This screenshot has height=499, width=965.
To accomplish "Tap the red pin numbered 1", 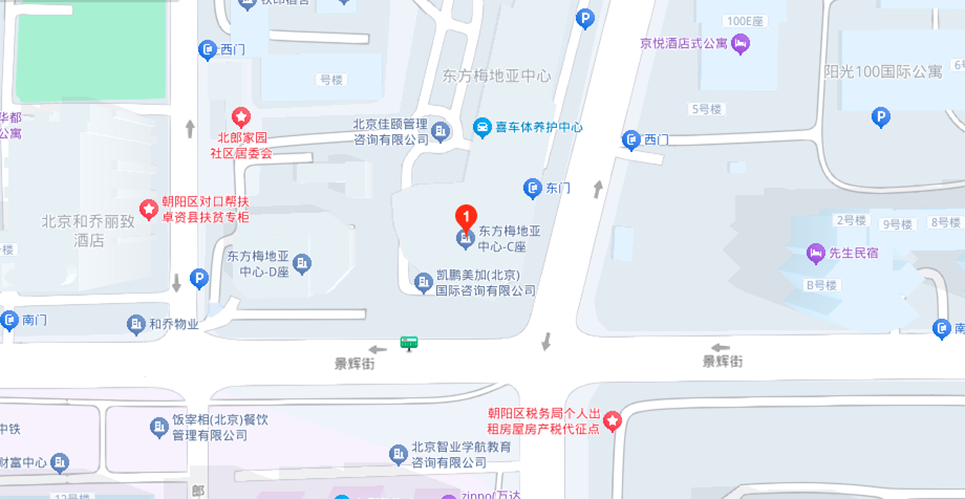I will pyautogui.click(x=465, y=216).
